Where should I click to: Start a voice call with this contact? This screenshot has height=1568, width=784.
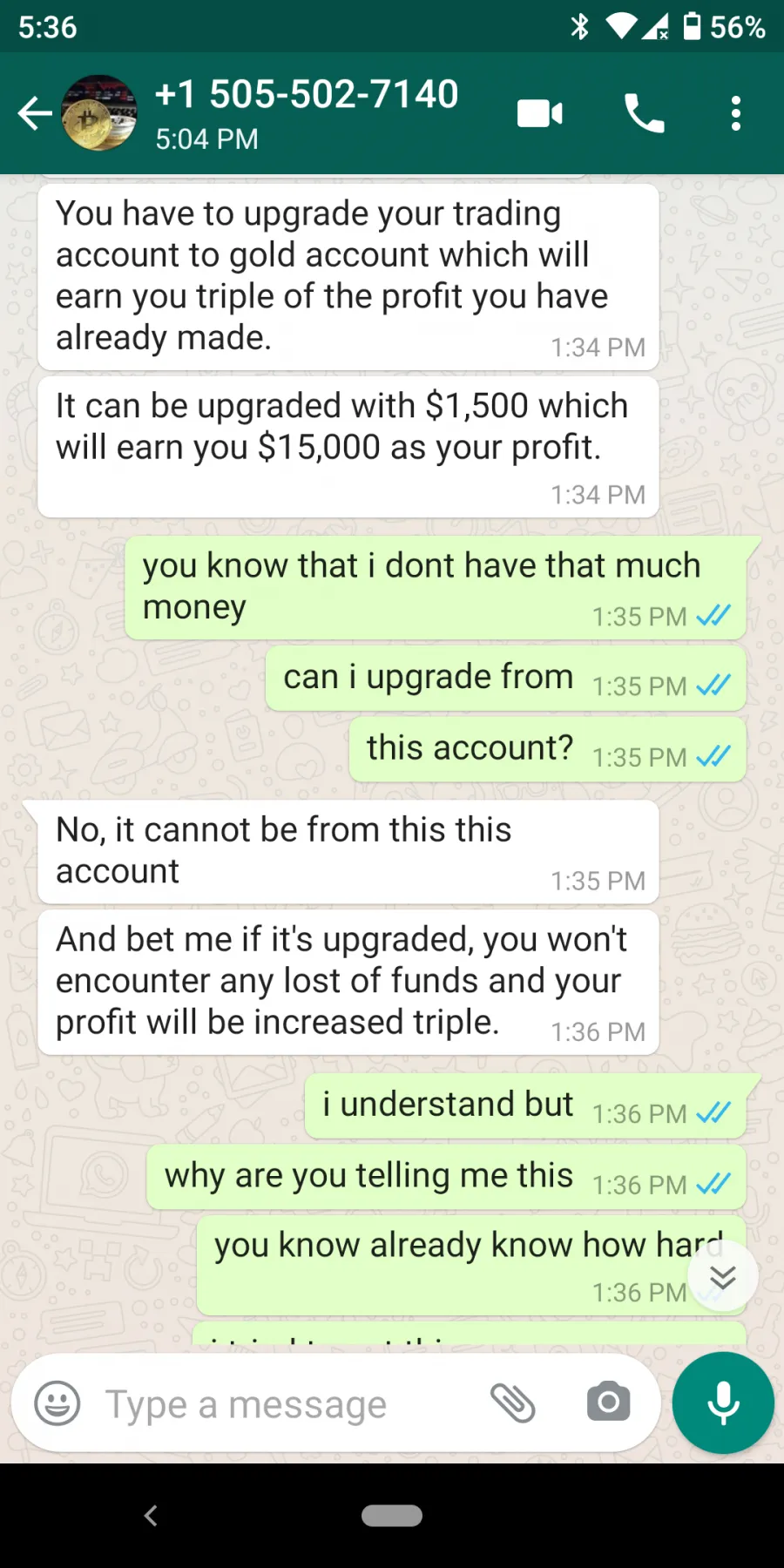(x=645, y=113)
